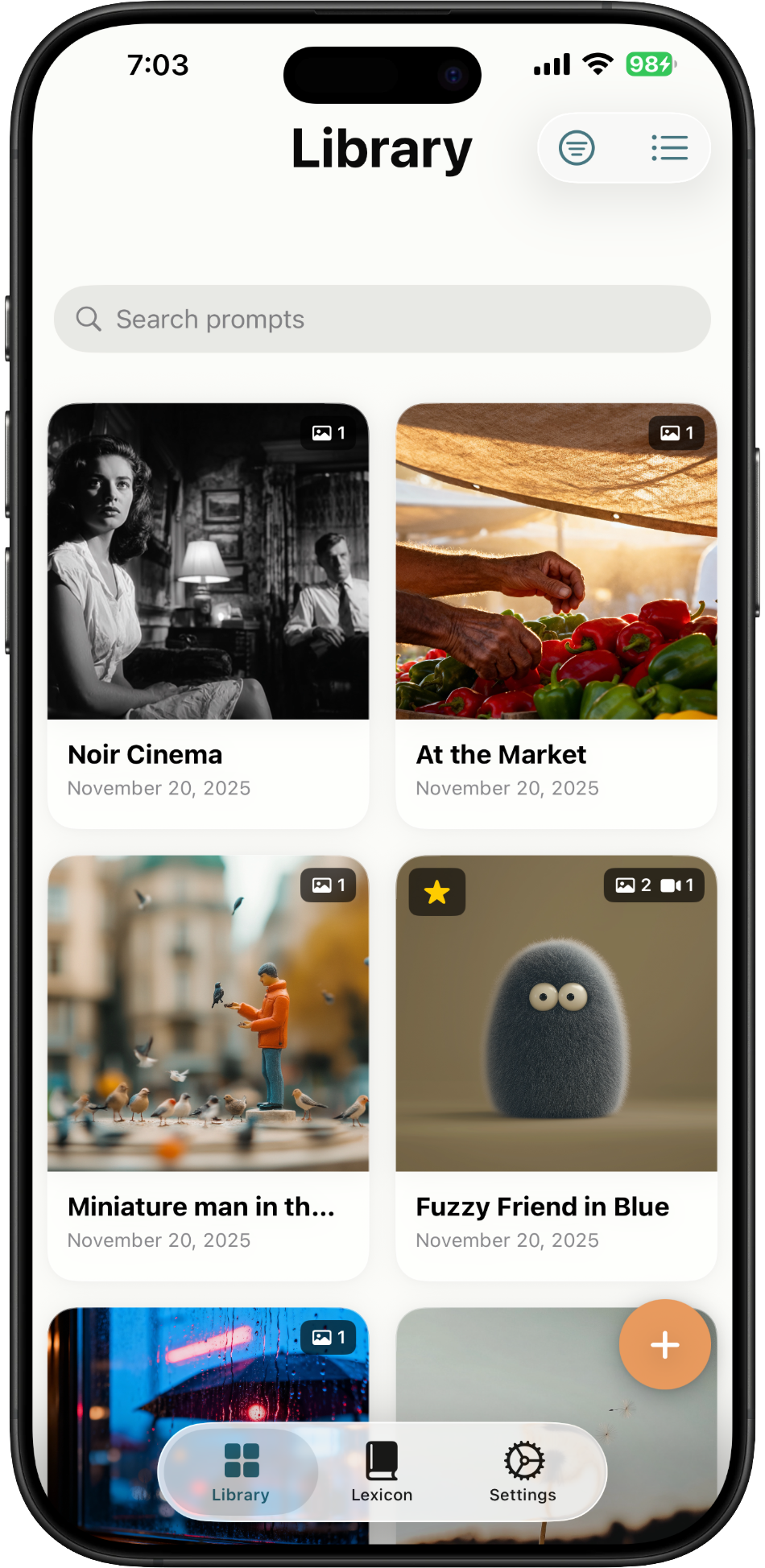Viewport: 765px width, 1568px height.
Task: Switch to the Settings tab
Action: tap(523, 1471)
